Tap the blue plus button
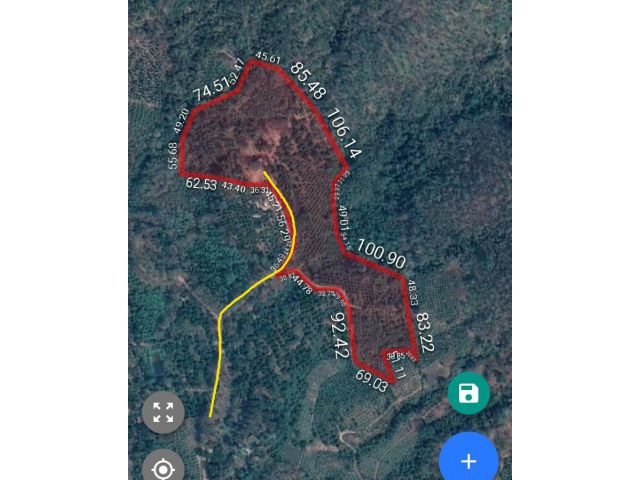640x480 pixels. click(468, 460)
